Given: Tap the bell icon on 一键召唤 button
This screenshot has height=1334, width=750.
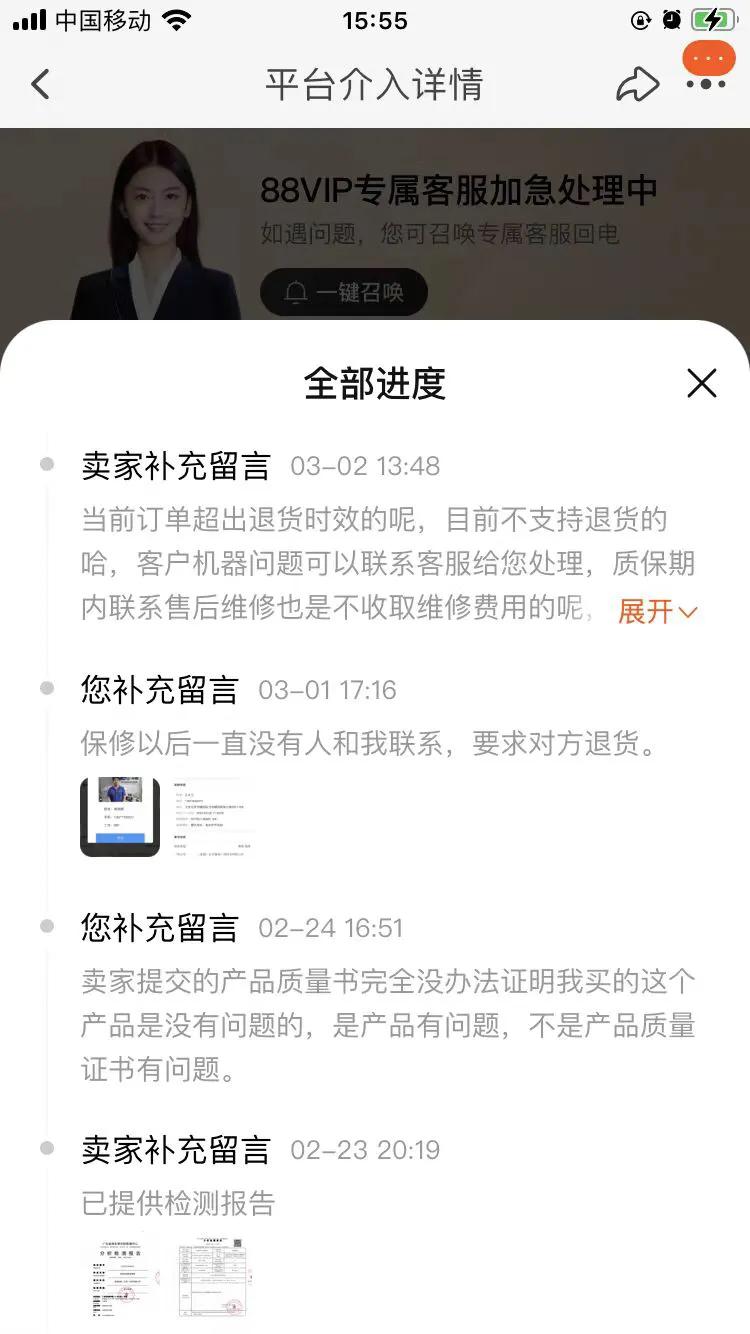Looking at the screenshot, I should click(x=294, y=292).
